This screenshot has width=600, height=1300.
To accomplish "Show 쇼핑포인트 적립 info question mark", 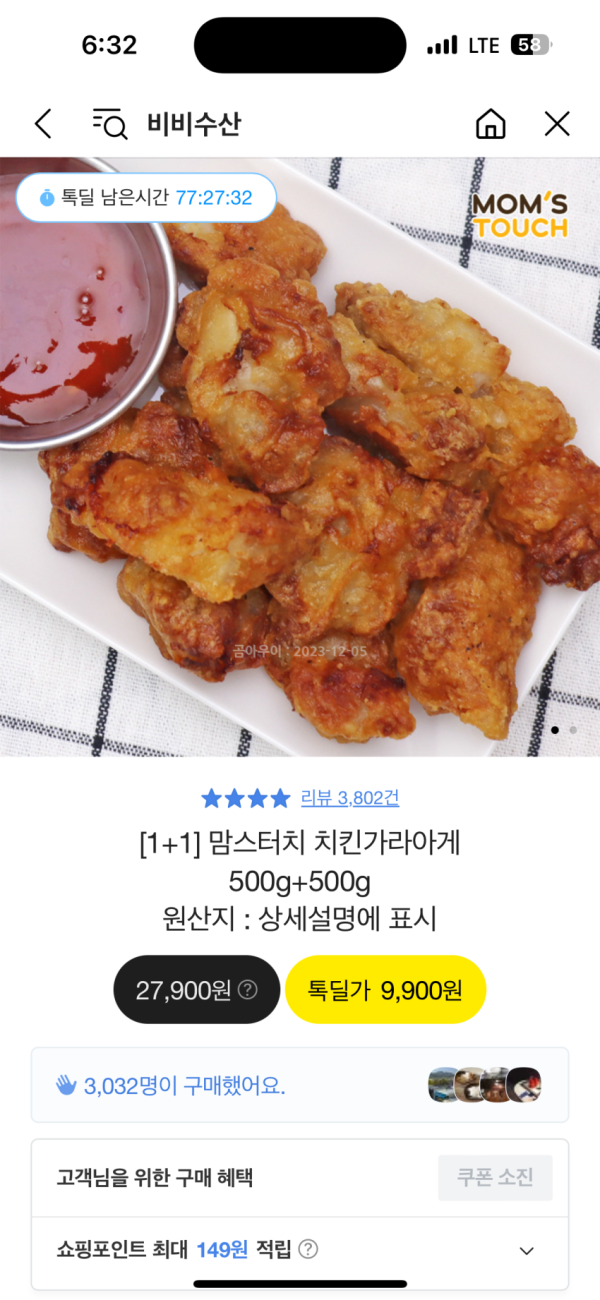I will 309,1249.
